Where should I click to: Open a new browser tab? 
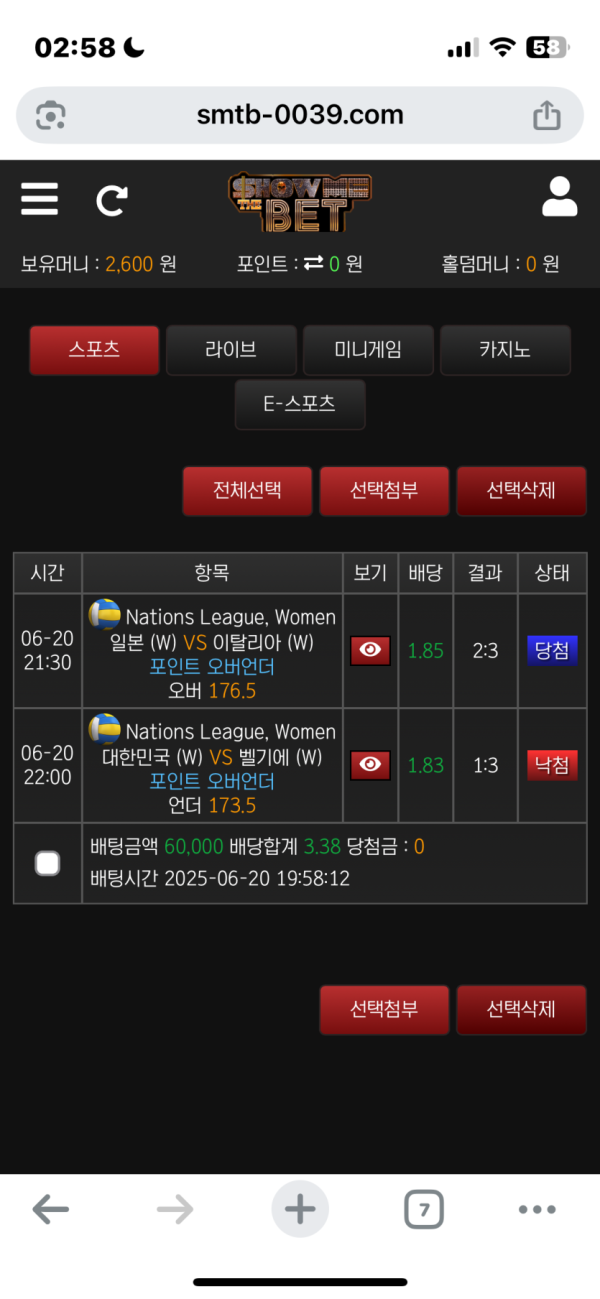click(x=300, y=1210)
